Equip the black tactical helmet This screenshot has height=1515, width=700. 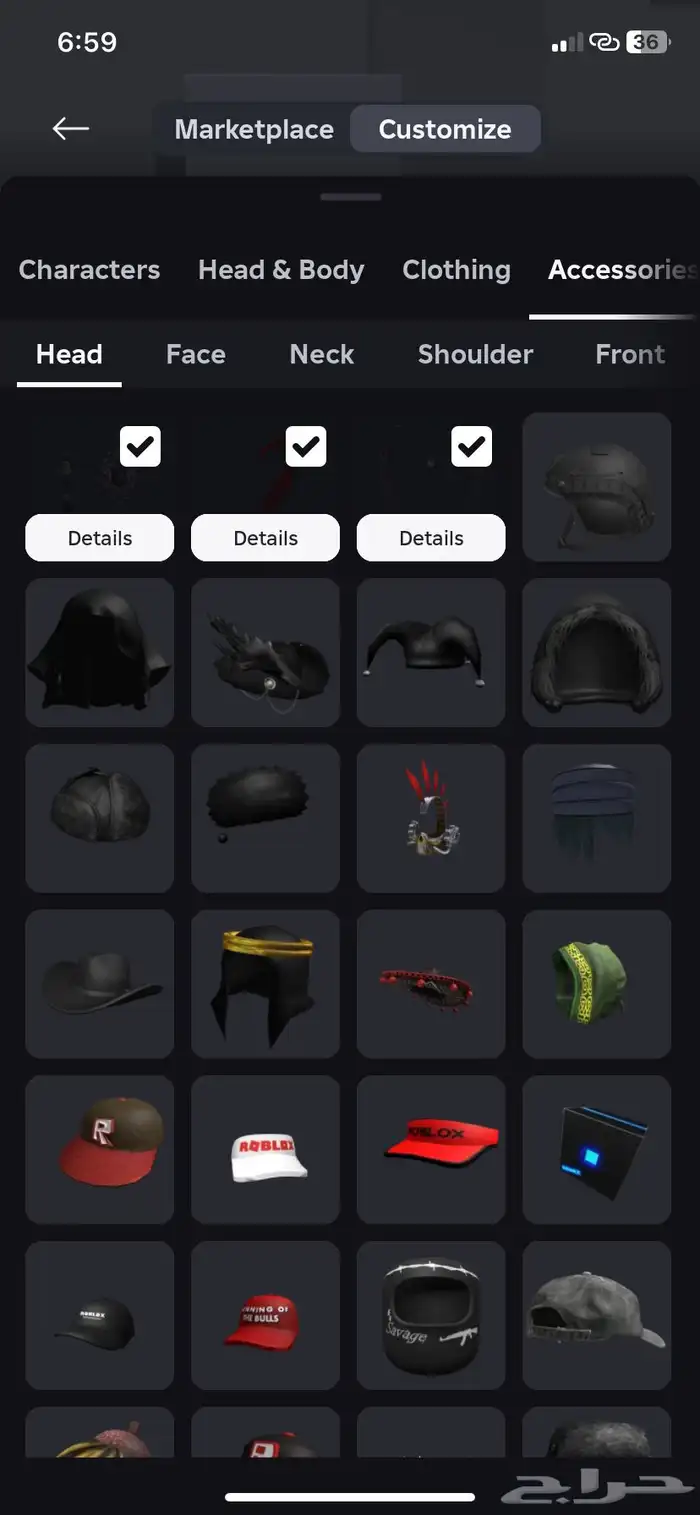click(x=597, y=487)
